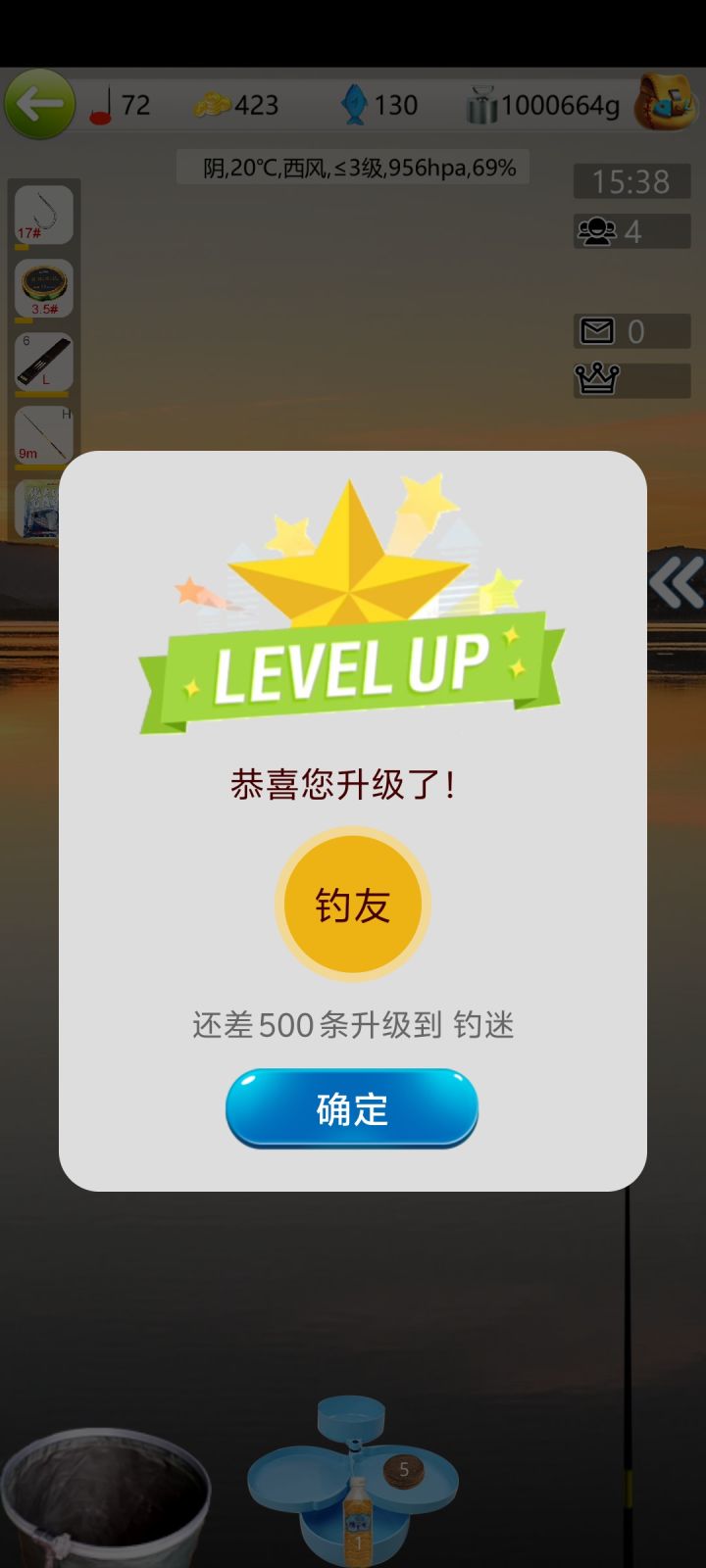This screenshot has height=1568, width=706.
Task: Click the coin icon next to 423
Action: (x=214, y=101)
